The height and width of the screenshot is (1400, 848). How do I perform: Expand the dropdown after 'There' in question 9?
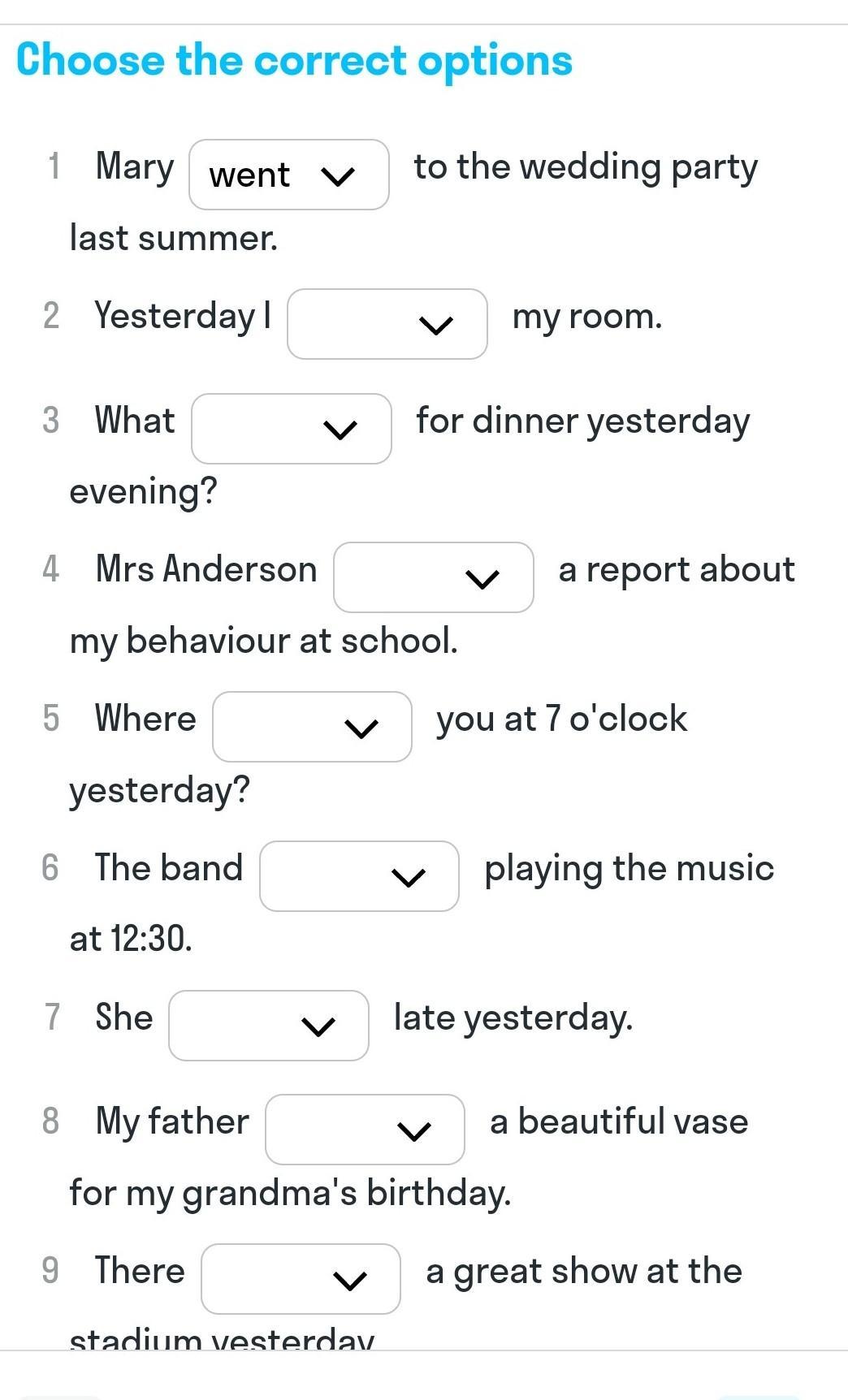click(x=301, y=1279)
